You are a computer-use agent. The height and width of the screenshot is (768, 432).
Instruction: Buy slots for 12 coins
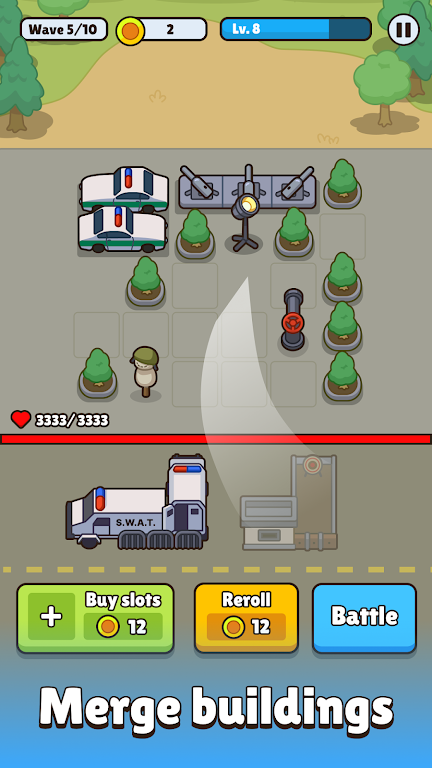click(96, 618)
